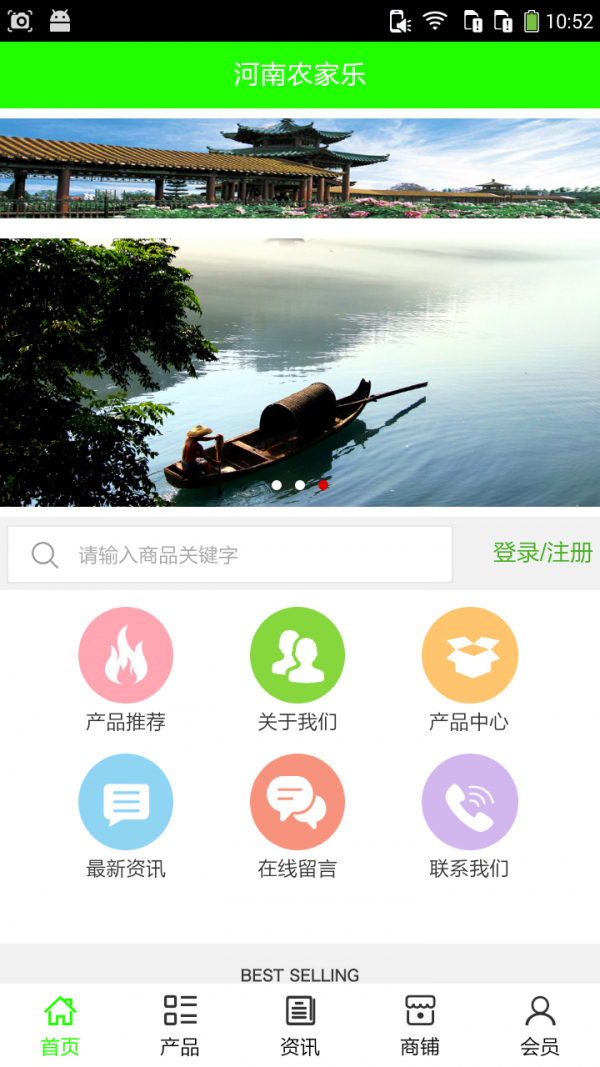Image resolution: width=600 pixels, height=1067 pixels.
Task: Switch to the 资讯 tab
Action: tap(300, 1025)
